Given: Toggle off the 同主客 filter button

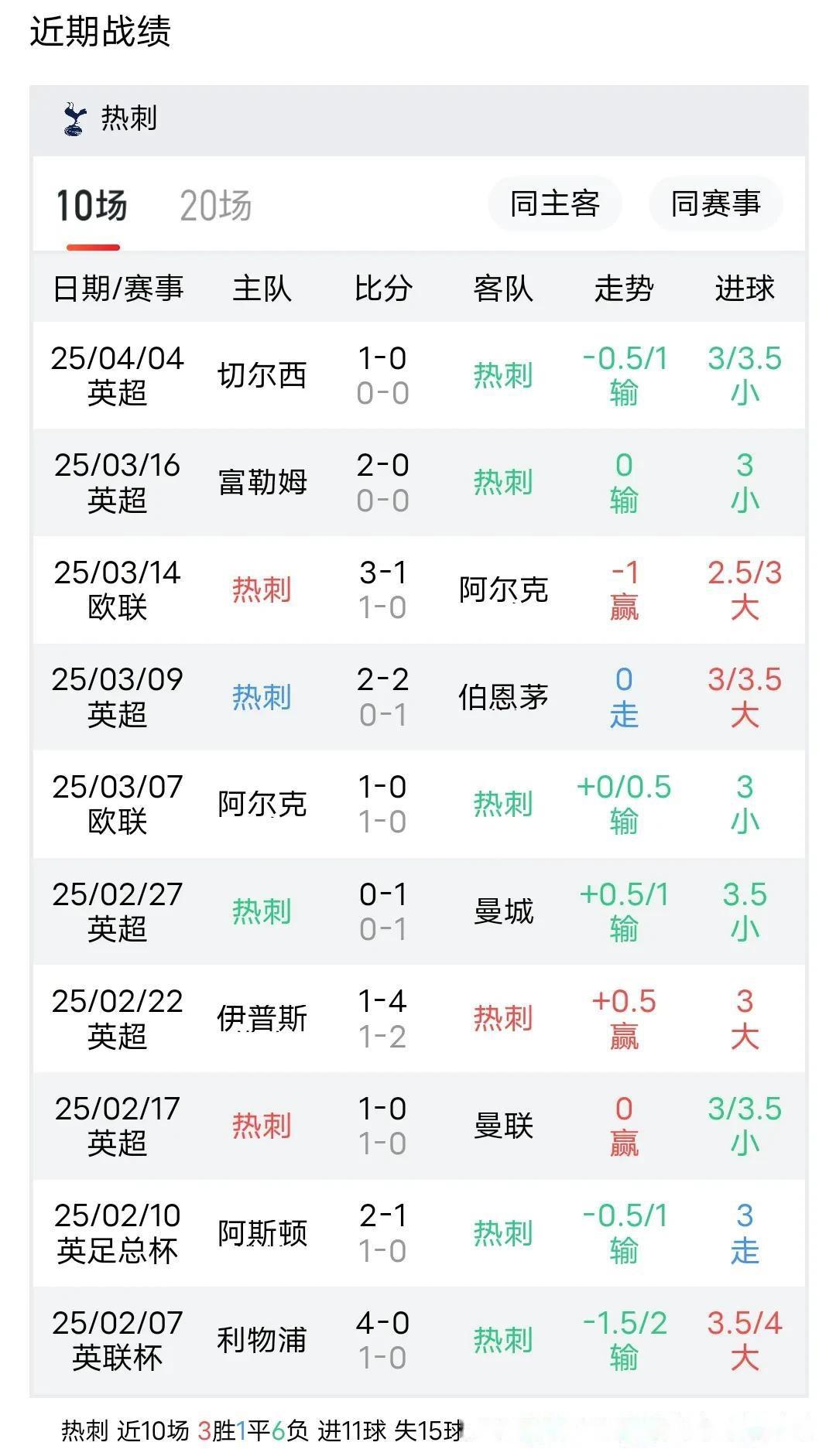Looking at the screenshot, I should click(555, 203).
